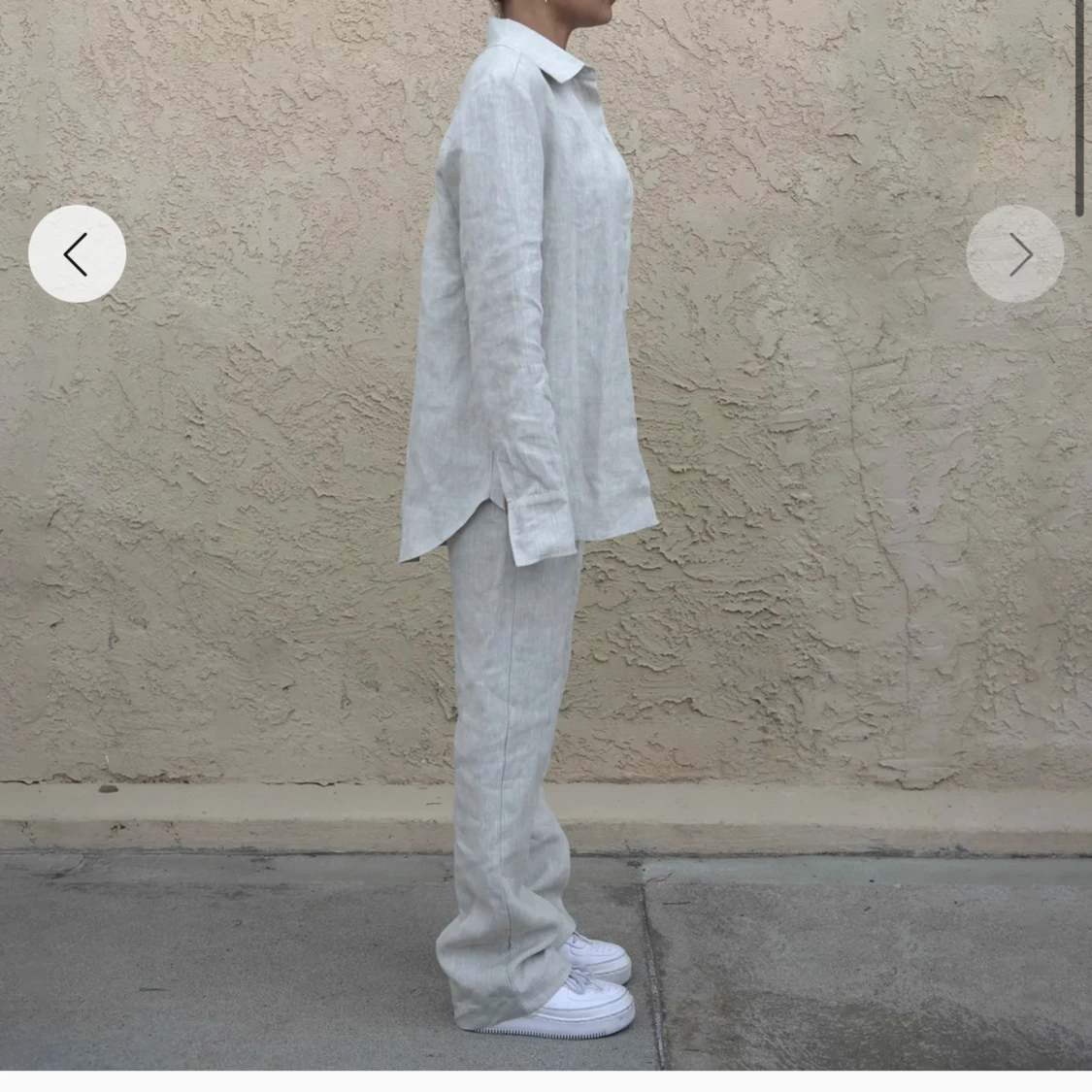Advance to the next product photo

tap(1014, 253)
